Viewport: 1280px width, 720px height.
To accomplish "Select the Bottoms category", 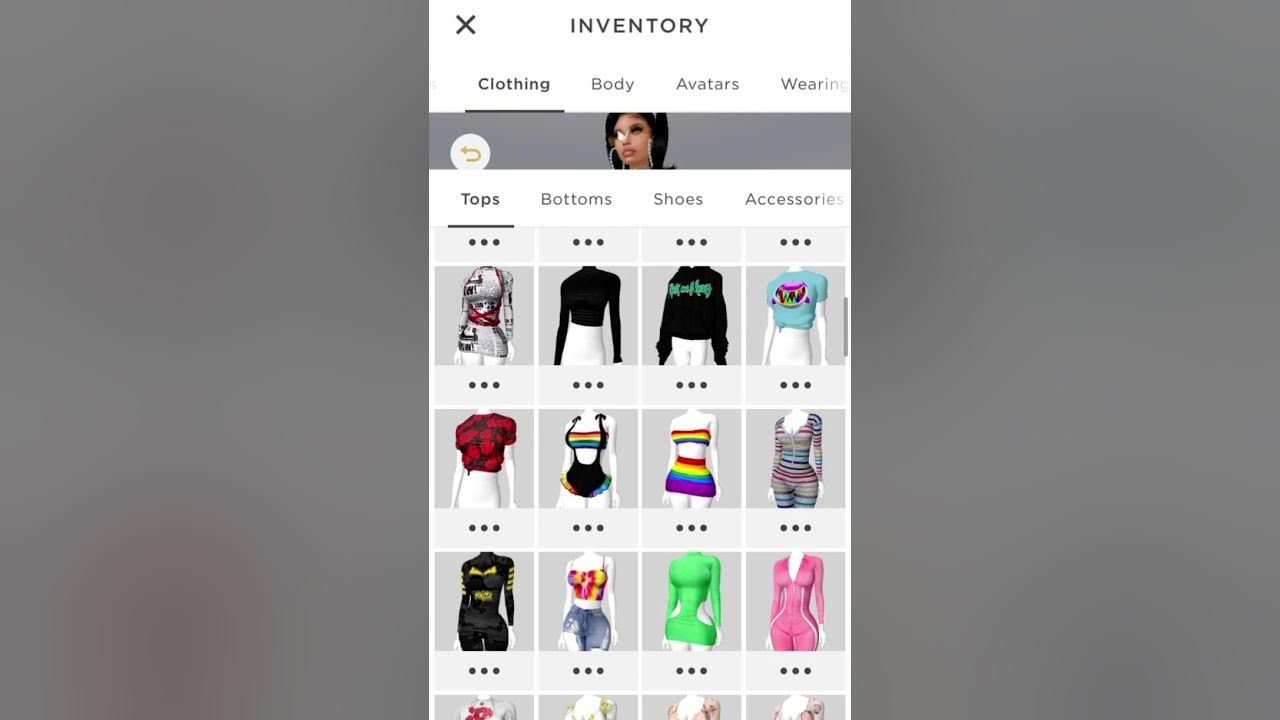I will pyautogui.click(x=576, y=199).
